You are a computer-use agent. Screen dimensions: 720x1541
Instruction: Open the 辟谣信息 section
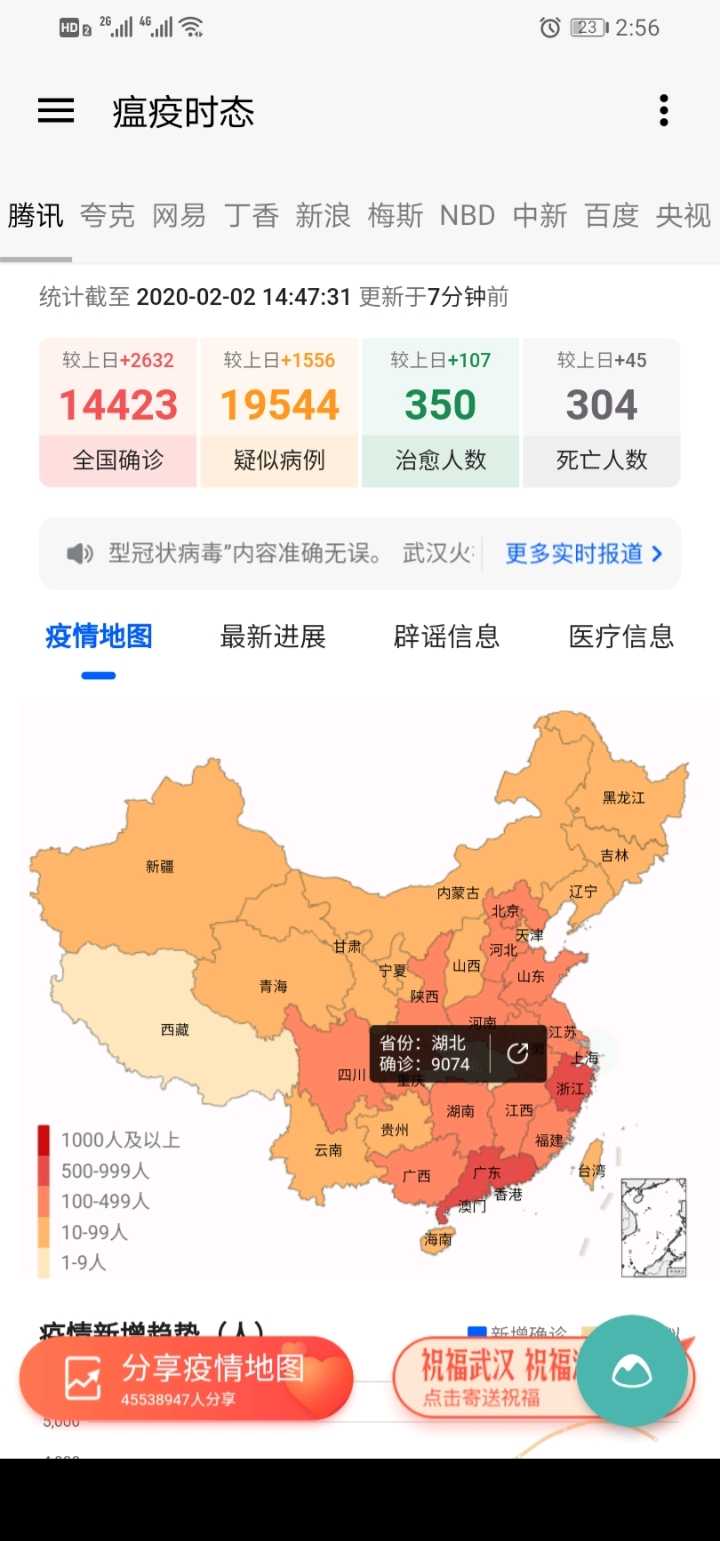tap(447, 637)
